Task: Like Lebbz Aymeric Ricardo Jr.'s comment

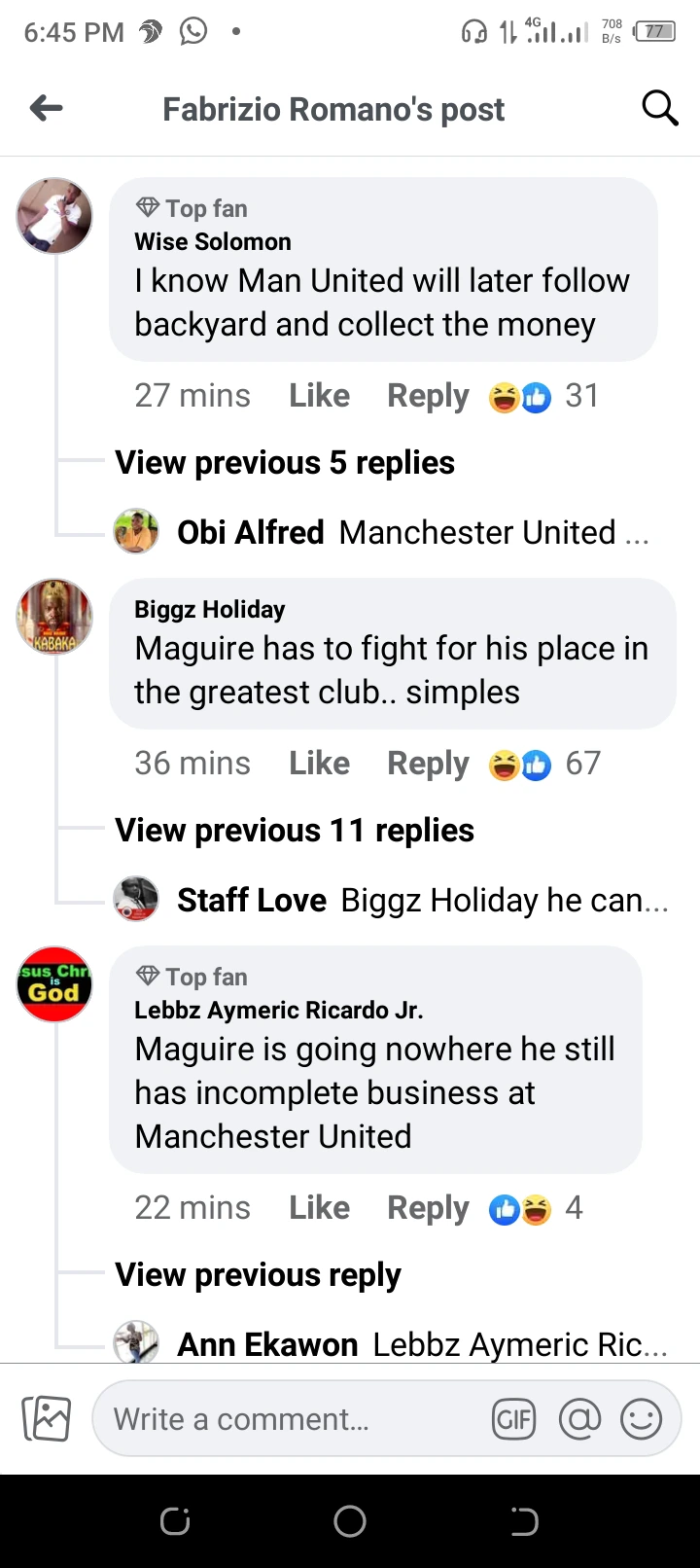Action: point(319,1208)
